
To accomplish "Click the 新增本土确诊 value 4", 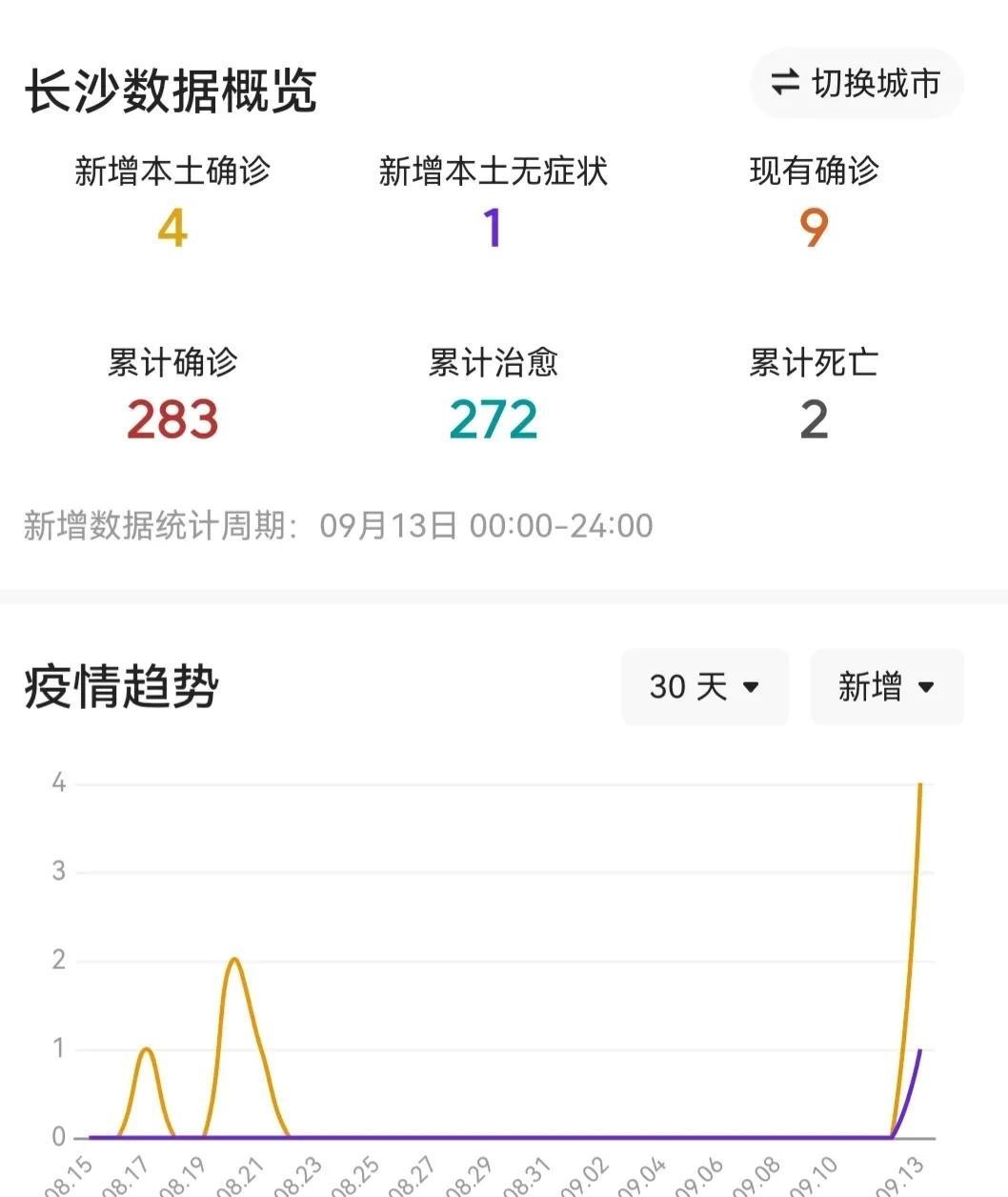I will pyautogui.click(x=171, y=229).
